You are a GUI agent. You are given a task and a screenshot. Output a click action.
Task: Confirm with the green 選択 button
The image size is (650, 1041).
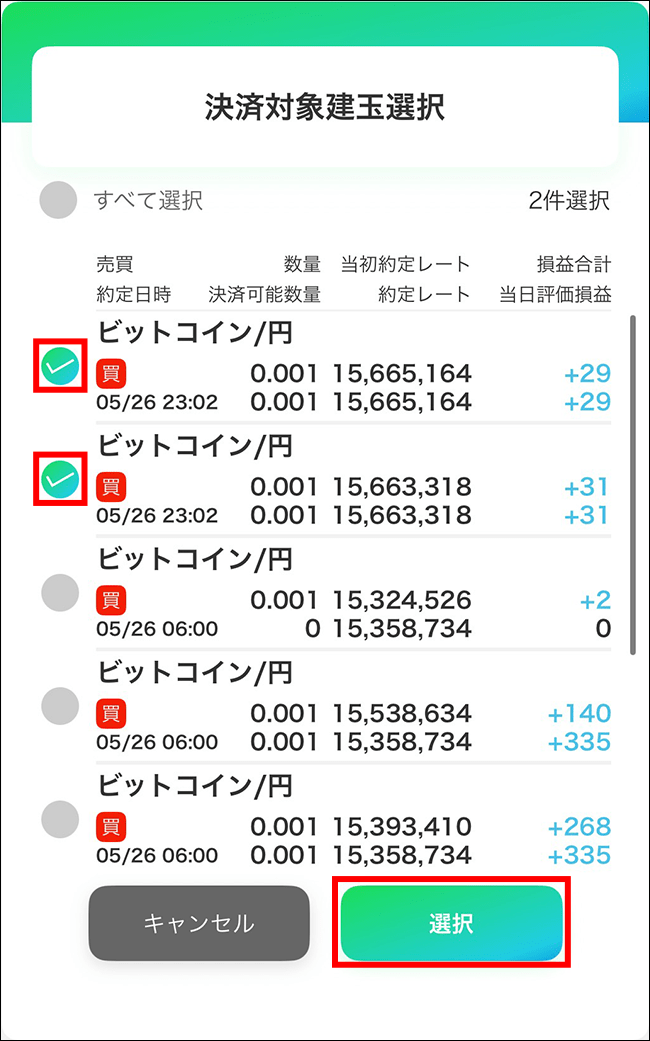pos(451,923)
